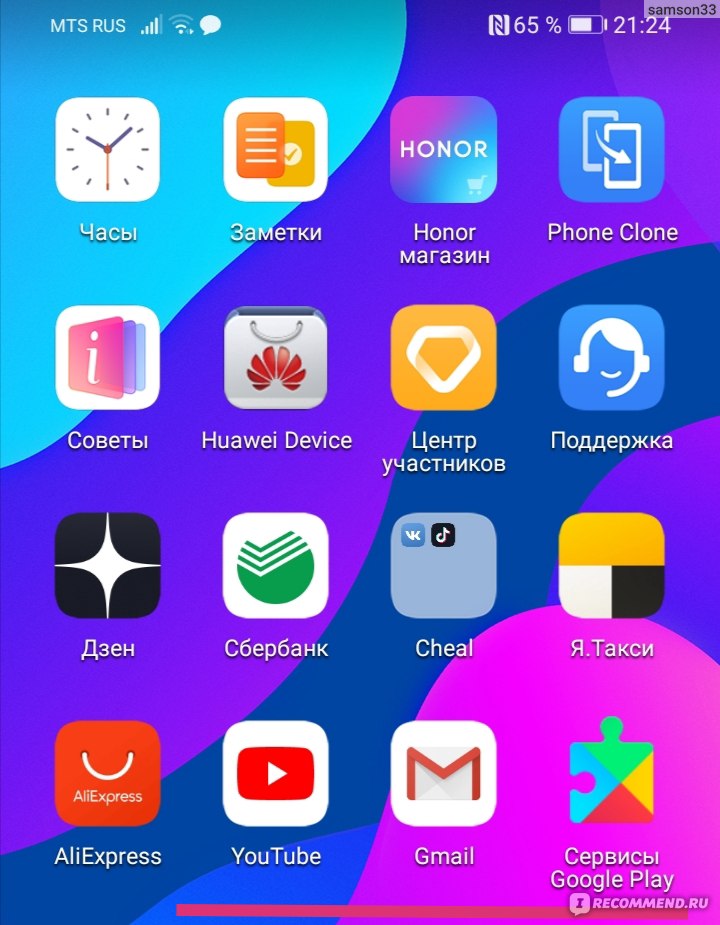Open the Дзен app
This screenshot has width=720, height=925.
point(108,565)
